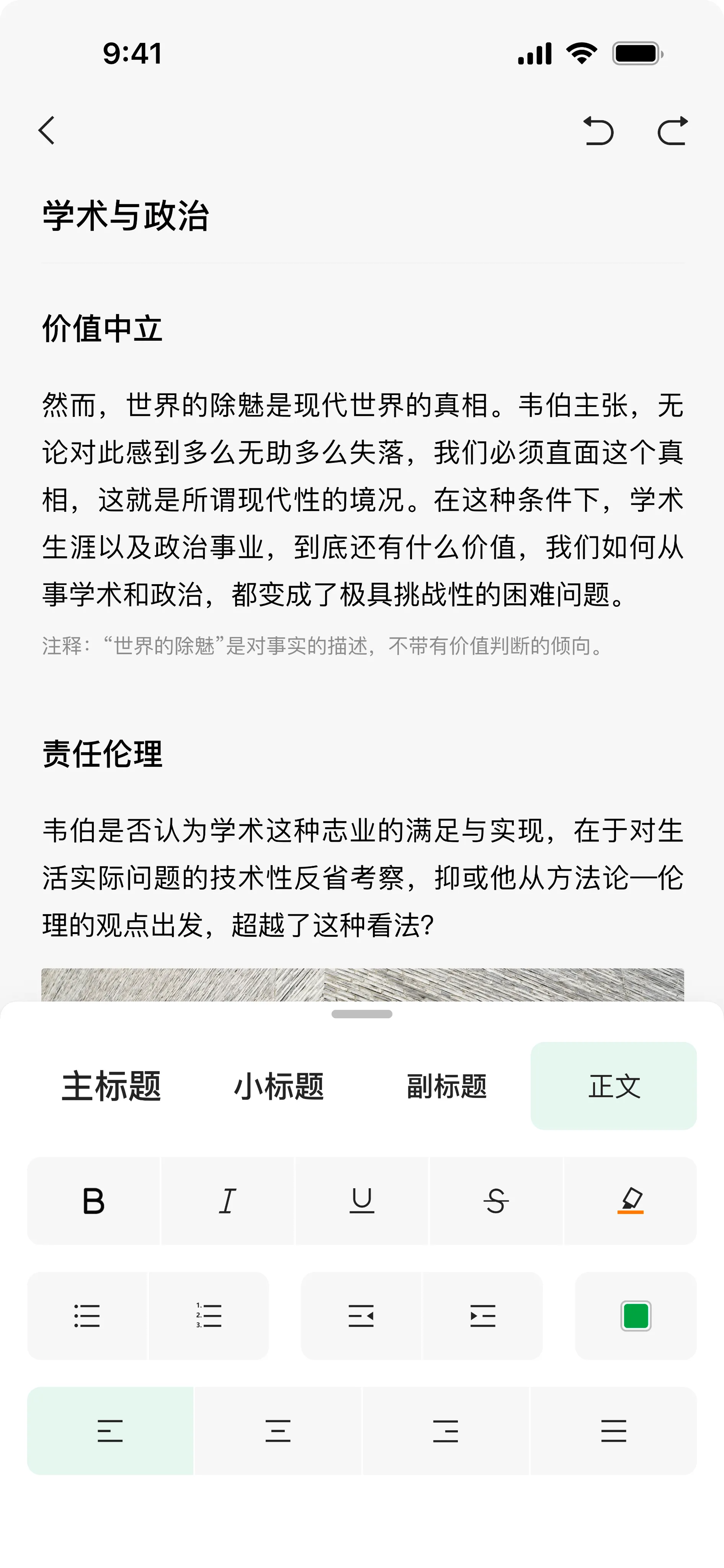Open the green text color swatch
Screen dimensions: 724x1568
[636, 1316]
